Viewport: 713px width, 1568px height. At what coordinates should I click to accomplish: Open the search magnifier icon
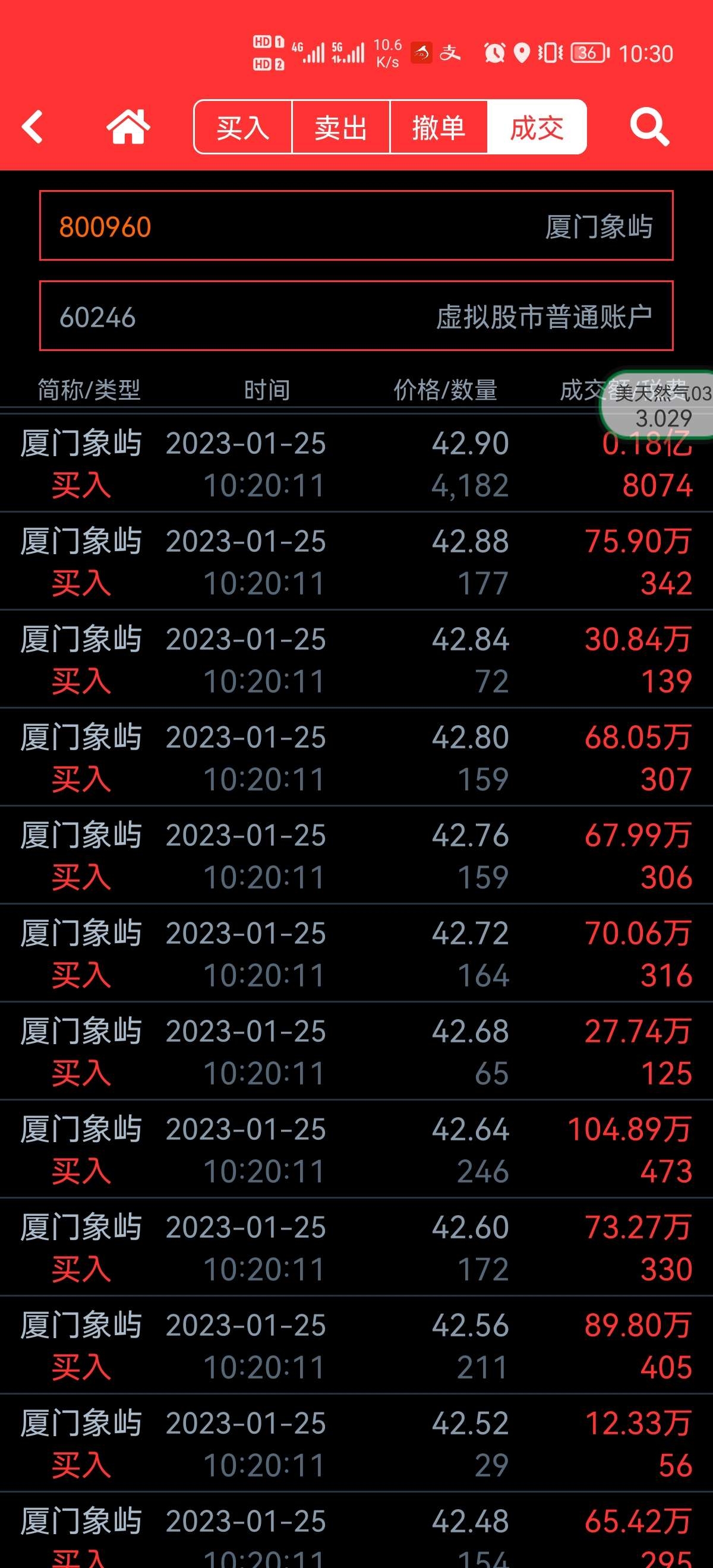tap(649, 127)
